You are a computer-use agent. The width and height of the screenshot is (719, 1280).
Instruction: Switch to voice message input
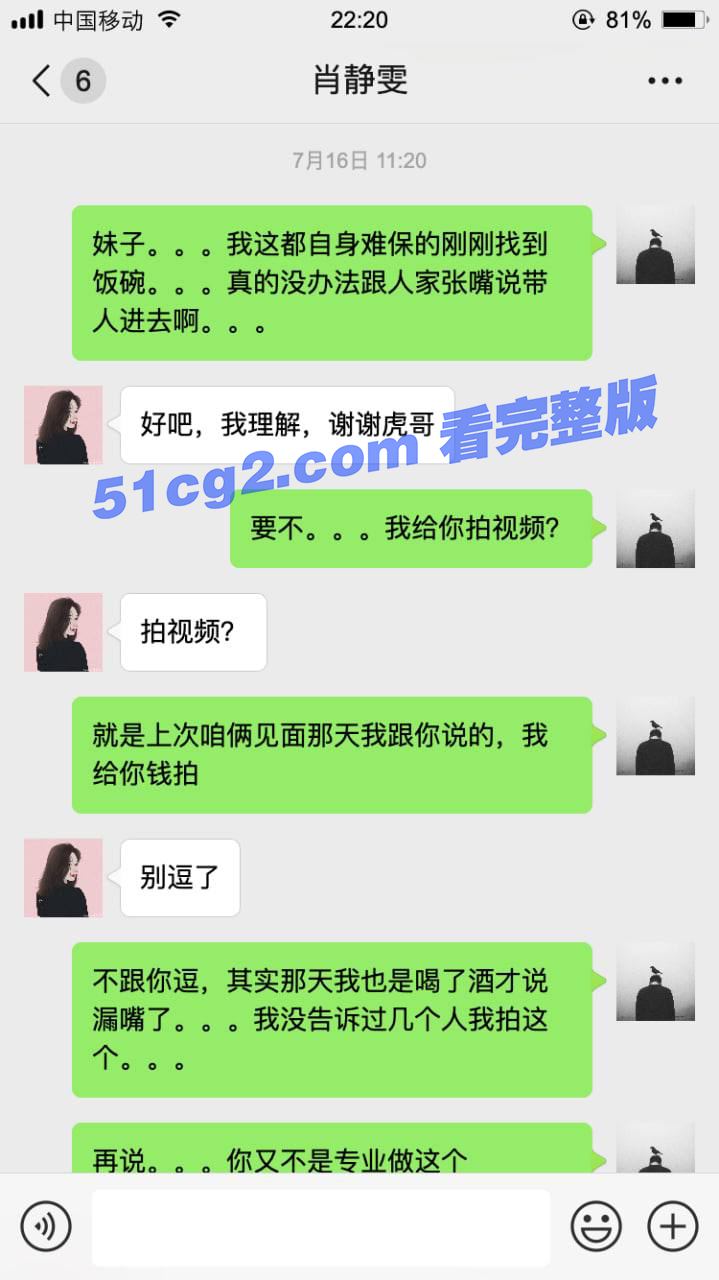46,1226
